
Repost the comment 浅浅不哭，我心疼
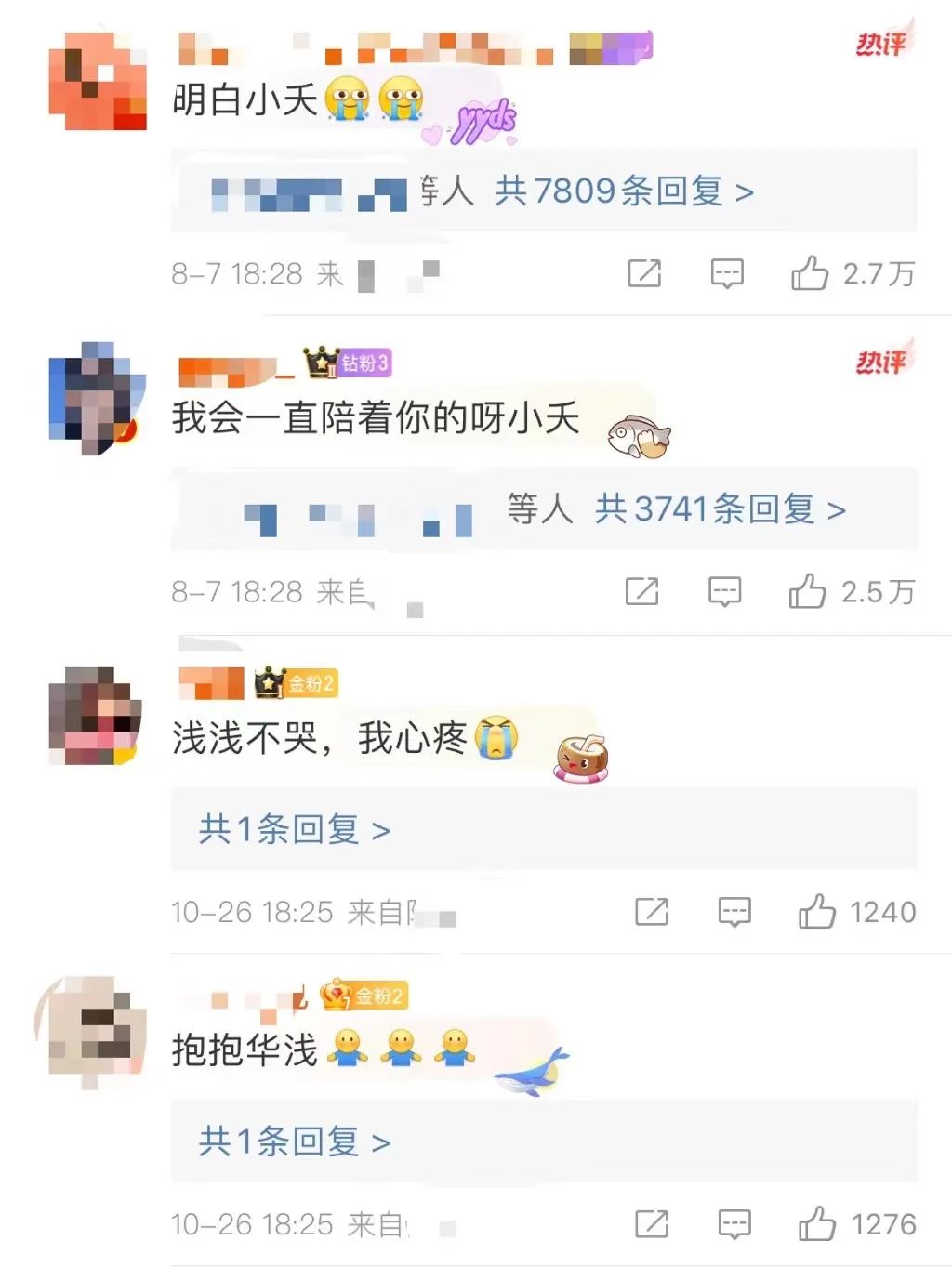click(651, 912)
